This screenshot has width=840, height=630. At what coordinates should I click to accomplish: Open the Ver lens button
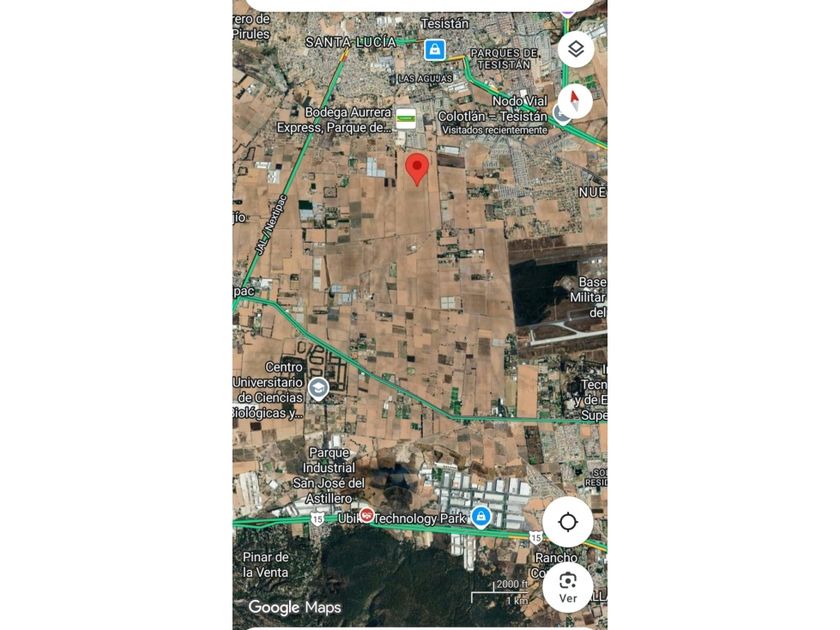(x=568, y=587)
